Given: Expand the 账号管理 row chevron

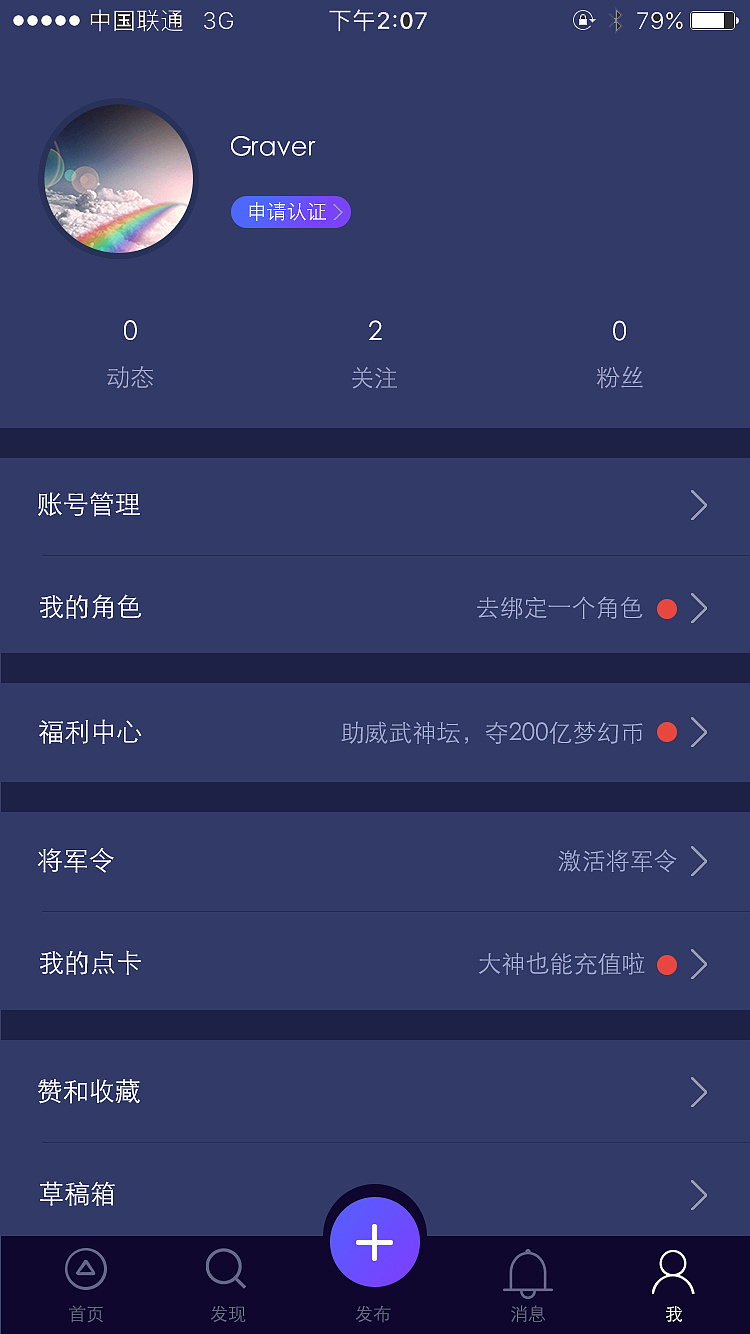Looking at the screenshot, I should pyautogui.click(x=699, y=506).
